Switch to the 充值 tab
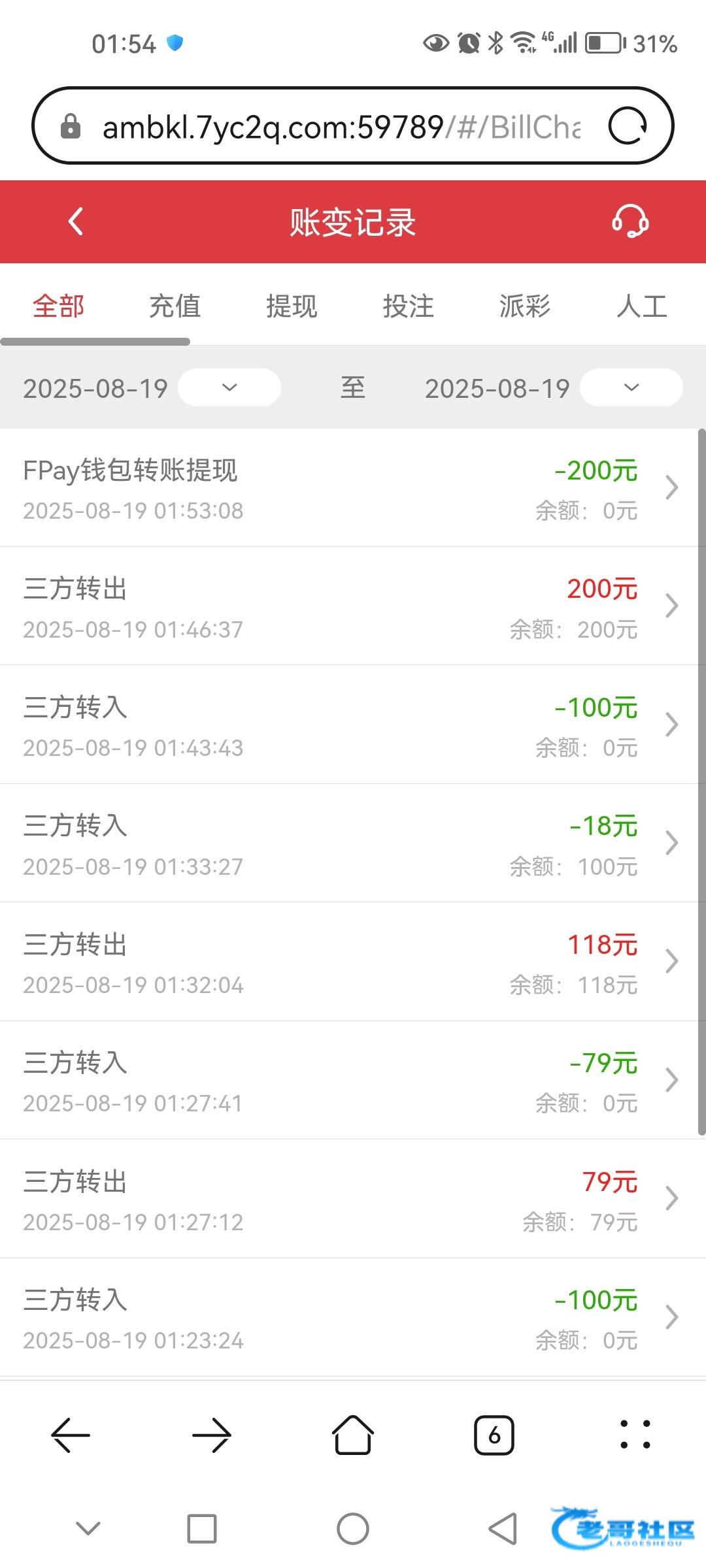 (x=175, y=306)
